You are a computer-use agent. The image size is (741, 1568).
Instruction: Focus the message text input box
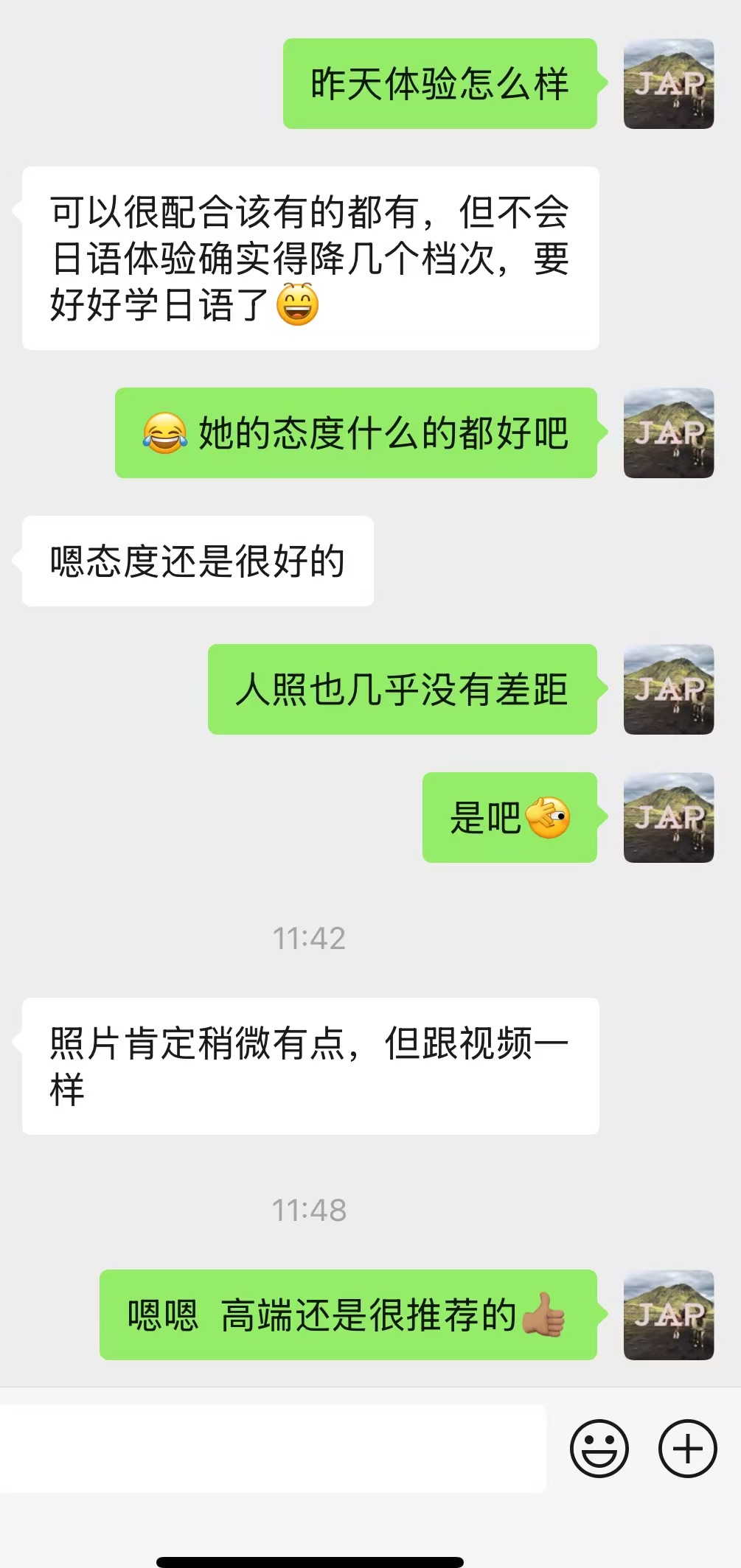click(x=273, y=1449)
